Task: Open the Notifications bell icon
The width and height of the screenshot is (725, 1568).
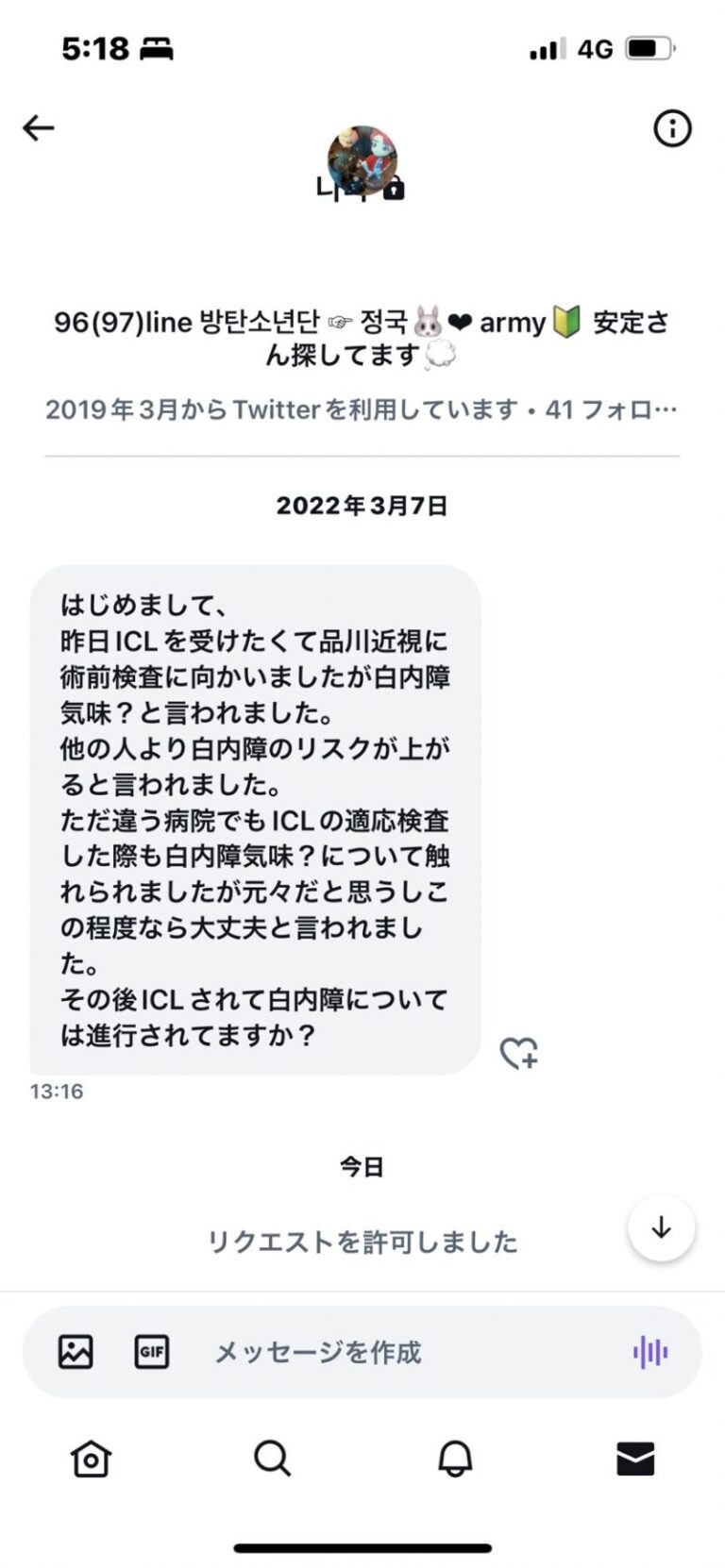Action: coord(454,1460)
